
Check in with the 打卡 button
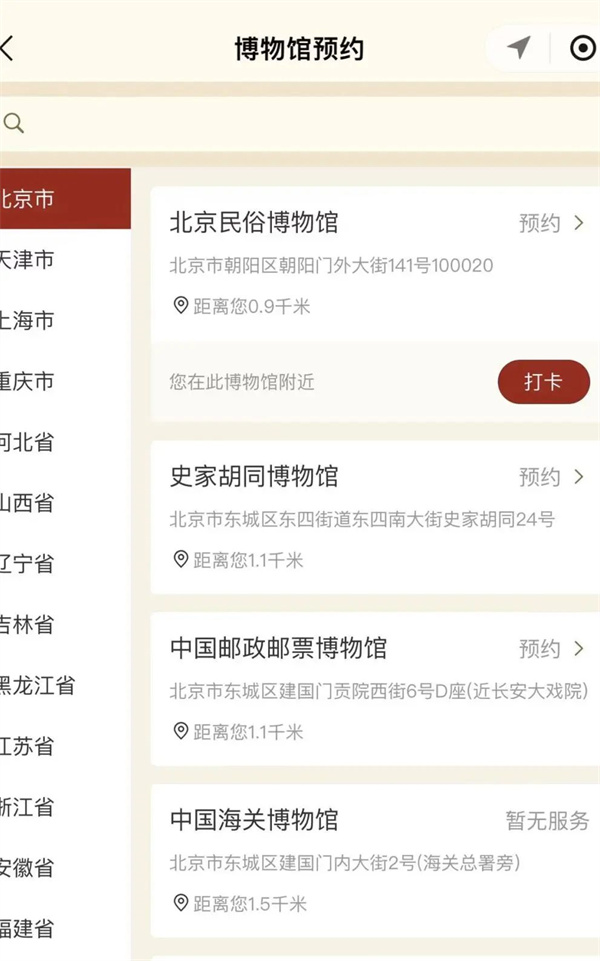(x=544, y=382)
